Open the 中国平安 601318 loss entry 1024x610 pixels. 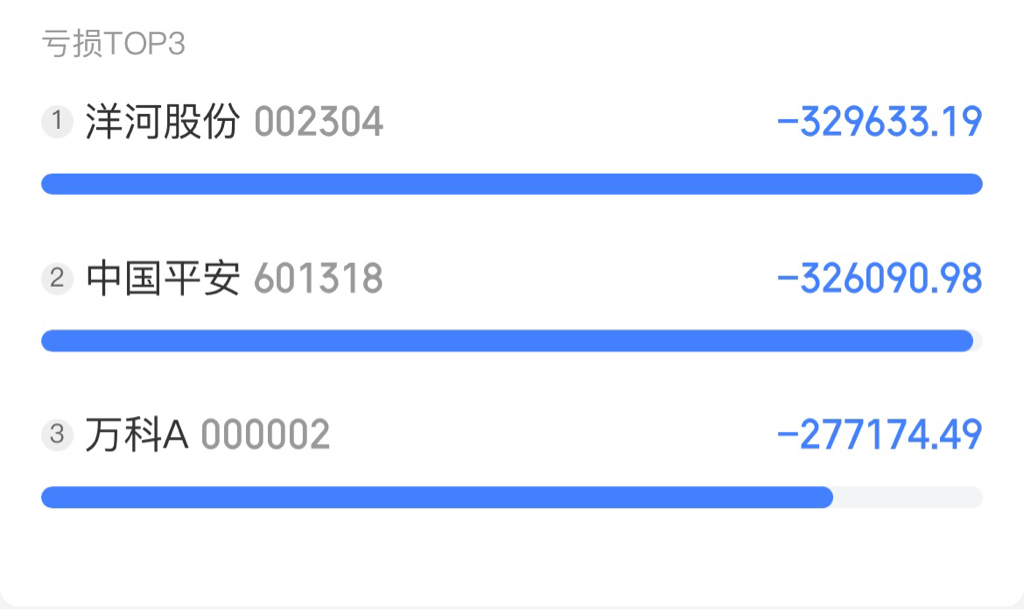pyautogui.click(x=234, y=279)
